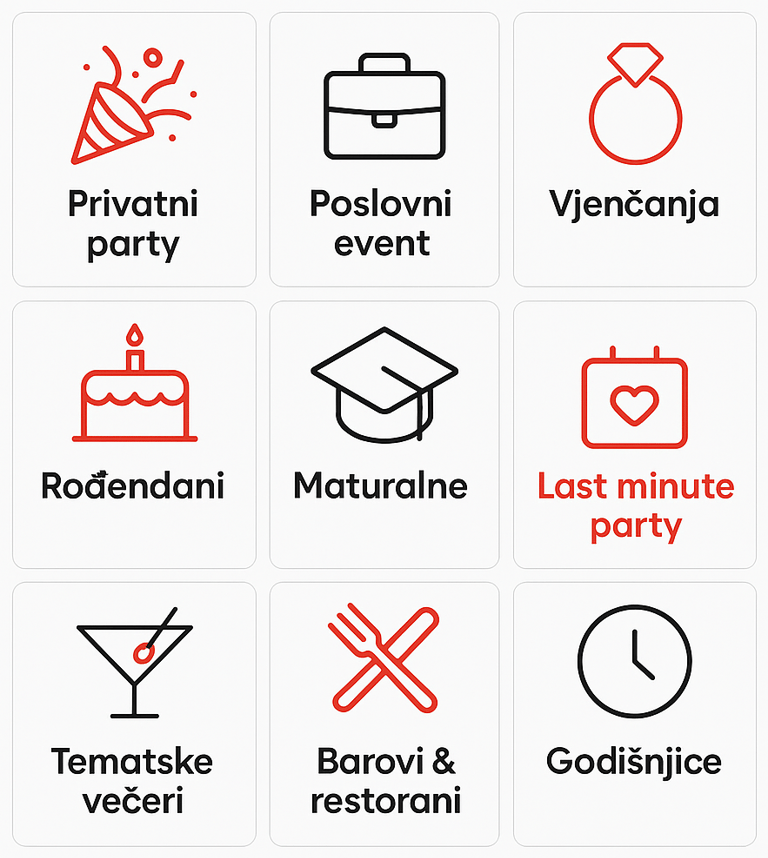Select Last minute party card
This screenshot has width=768, height=858.
(635, 435)
